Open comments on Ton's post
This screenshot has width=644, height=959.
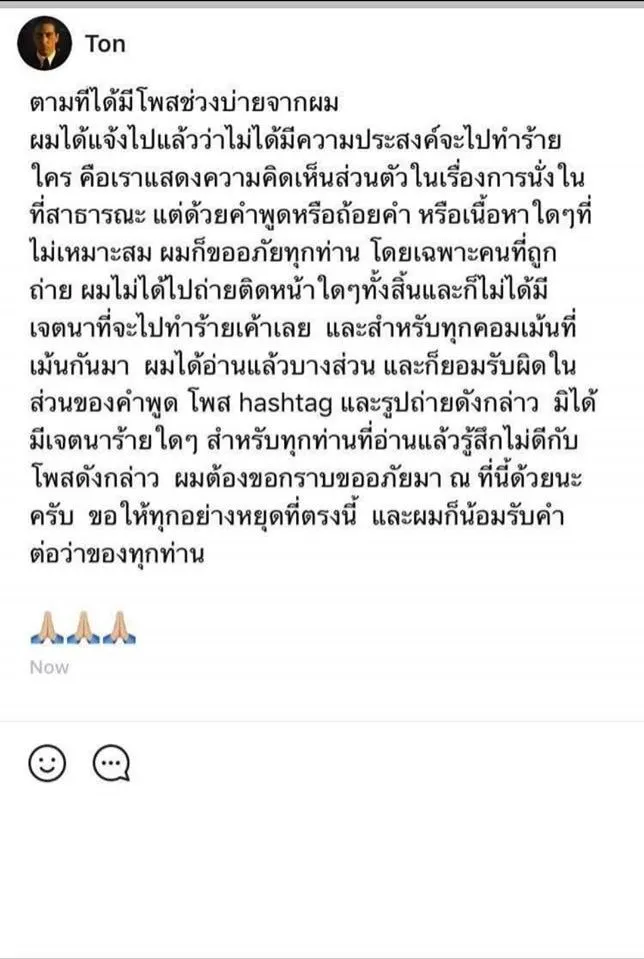click(112, 764)
